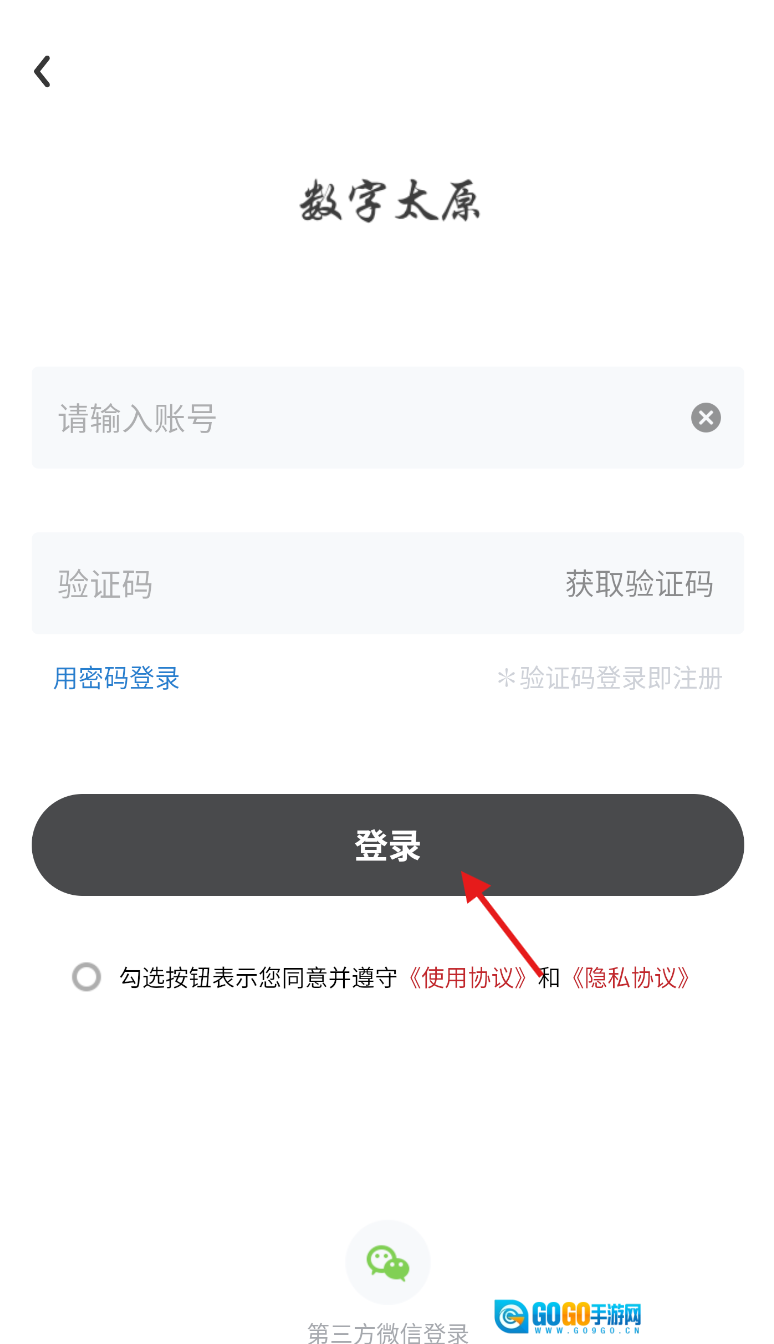Image resolution: width=774 pixels, height=1344 pixels.
Task: Open the 《使用协议》 link
Action: (468, 977)
